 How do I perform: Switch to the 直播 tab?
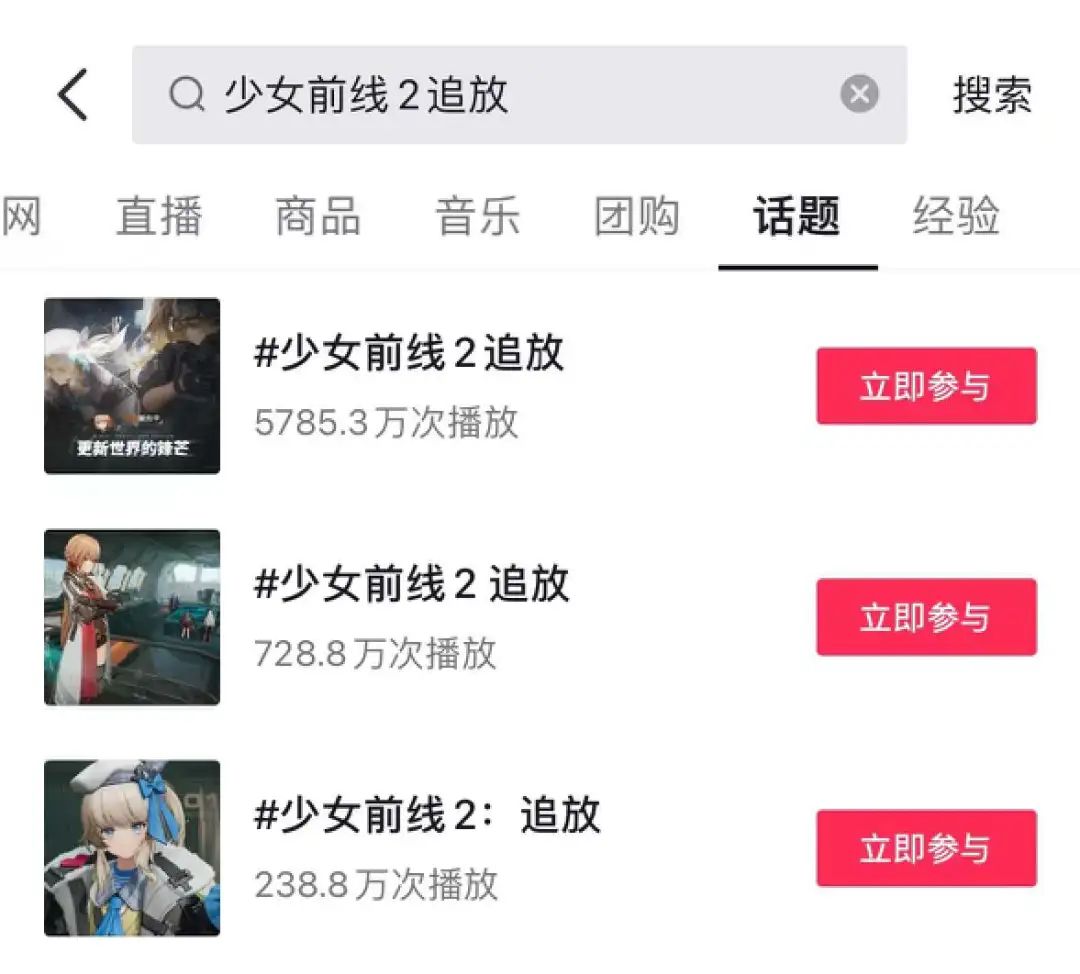click(159, 217)
